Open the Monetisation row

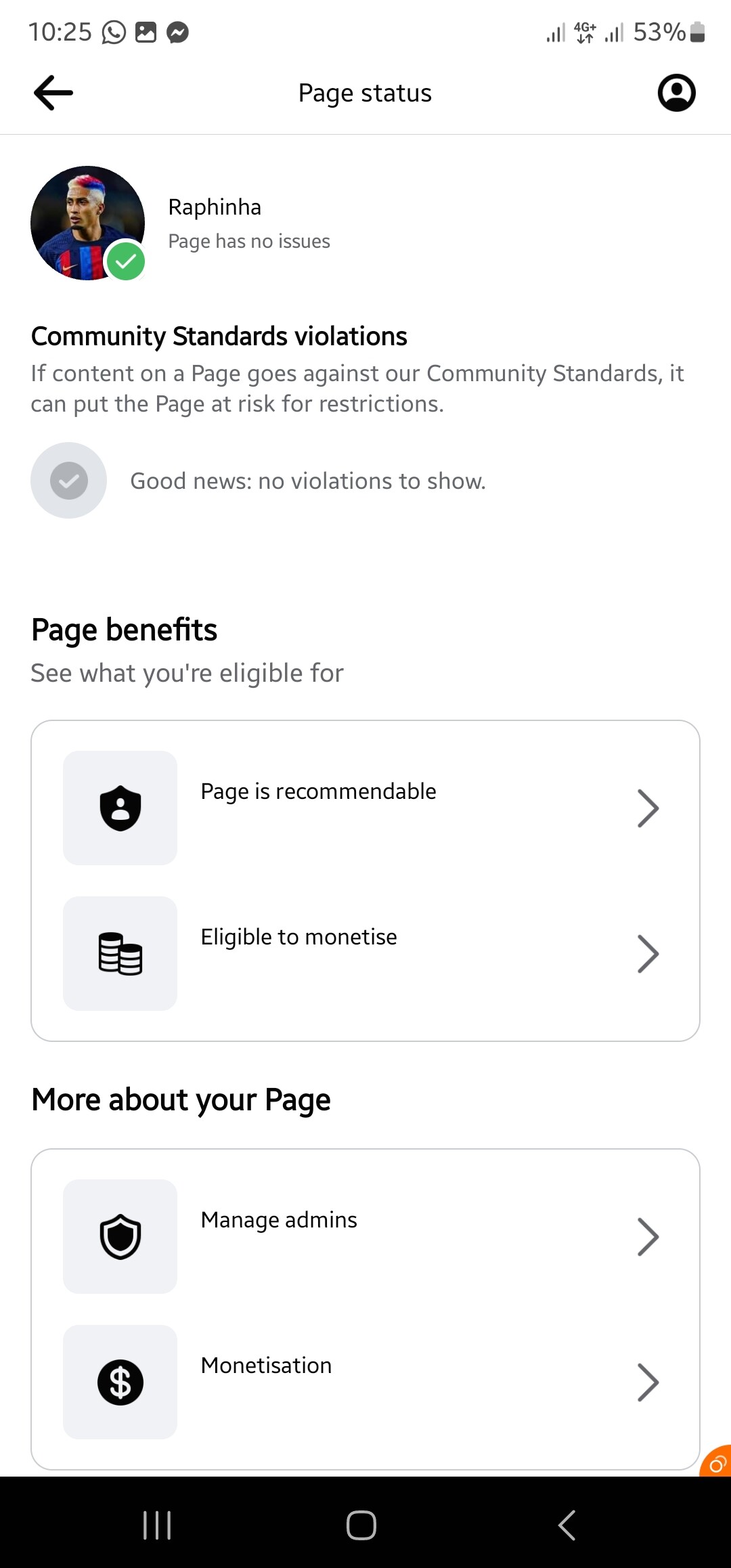365,1382
